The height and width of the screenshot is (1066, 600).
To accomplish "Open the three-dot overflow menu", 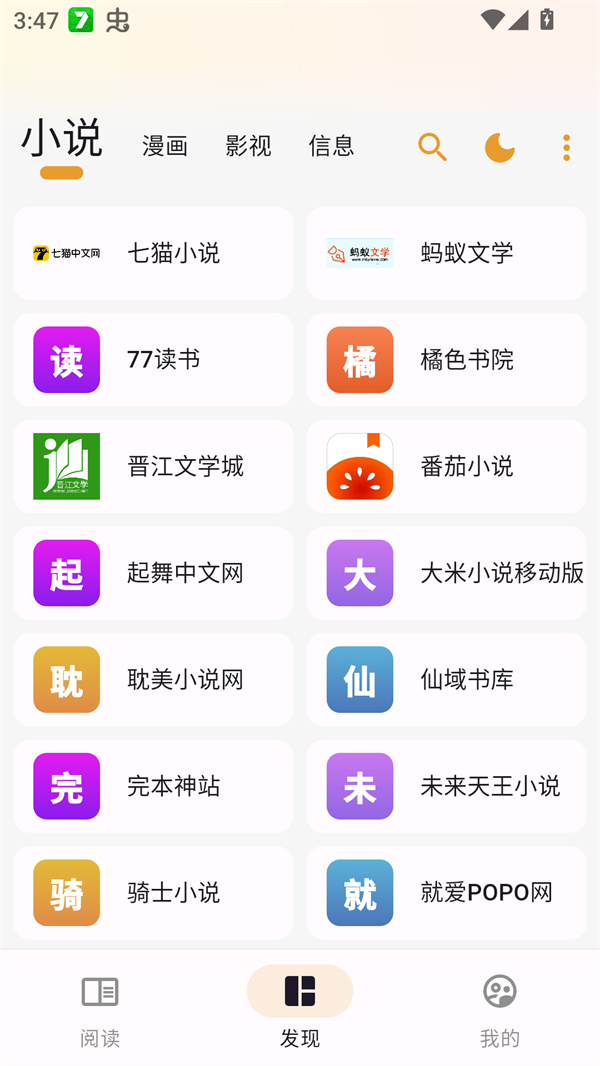I will [x=566, y=147].
